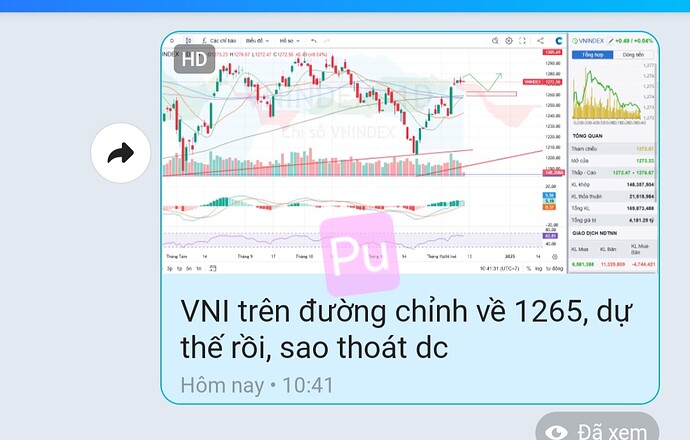Forward the VNINDEX chart message

(x=120, y=153)
